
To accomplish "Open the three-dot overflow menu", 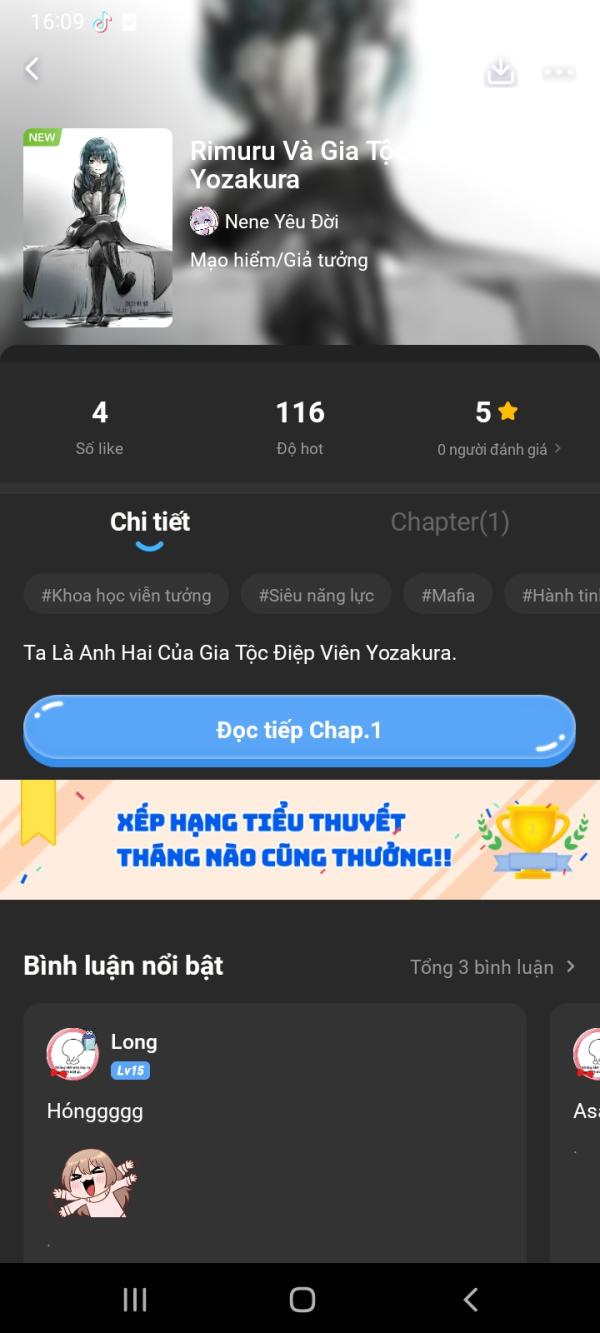I will click(558, 71).
